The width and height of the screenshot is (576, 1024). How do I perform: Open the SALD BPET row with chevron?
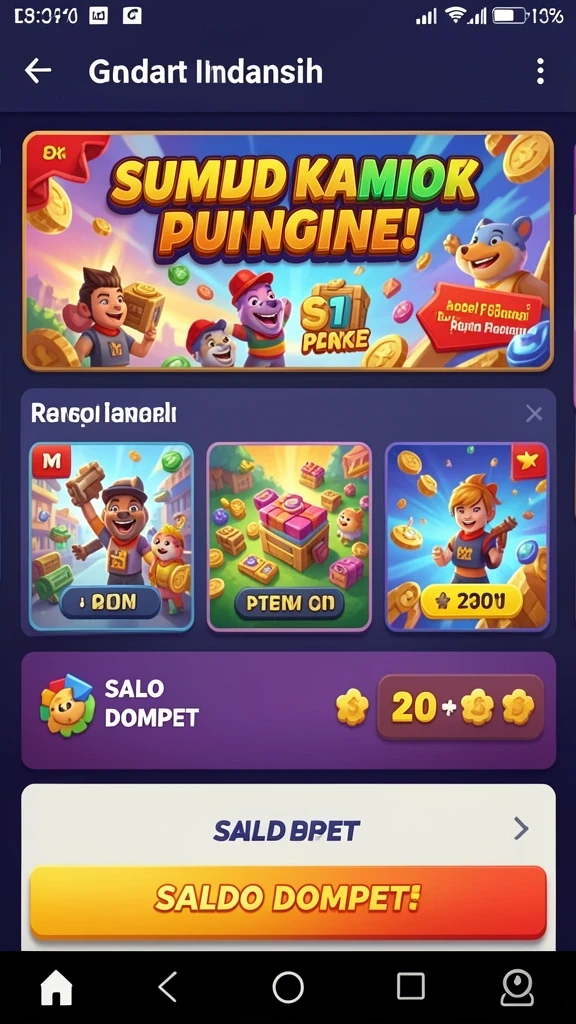point(288,830)
